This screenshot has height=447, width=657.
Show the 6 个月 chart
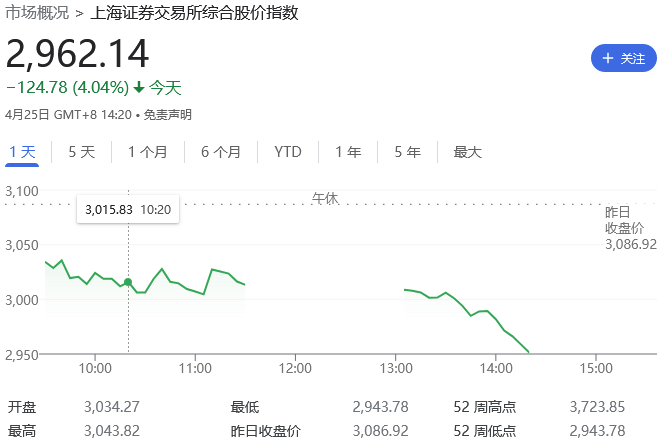pyautogui.click(x=220, y=152)
